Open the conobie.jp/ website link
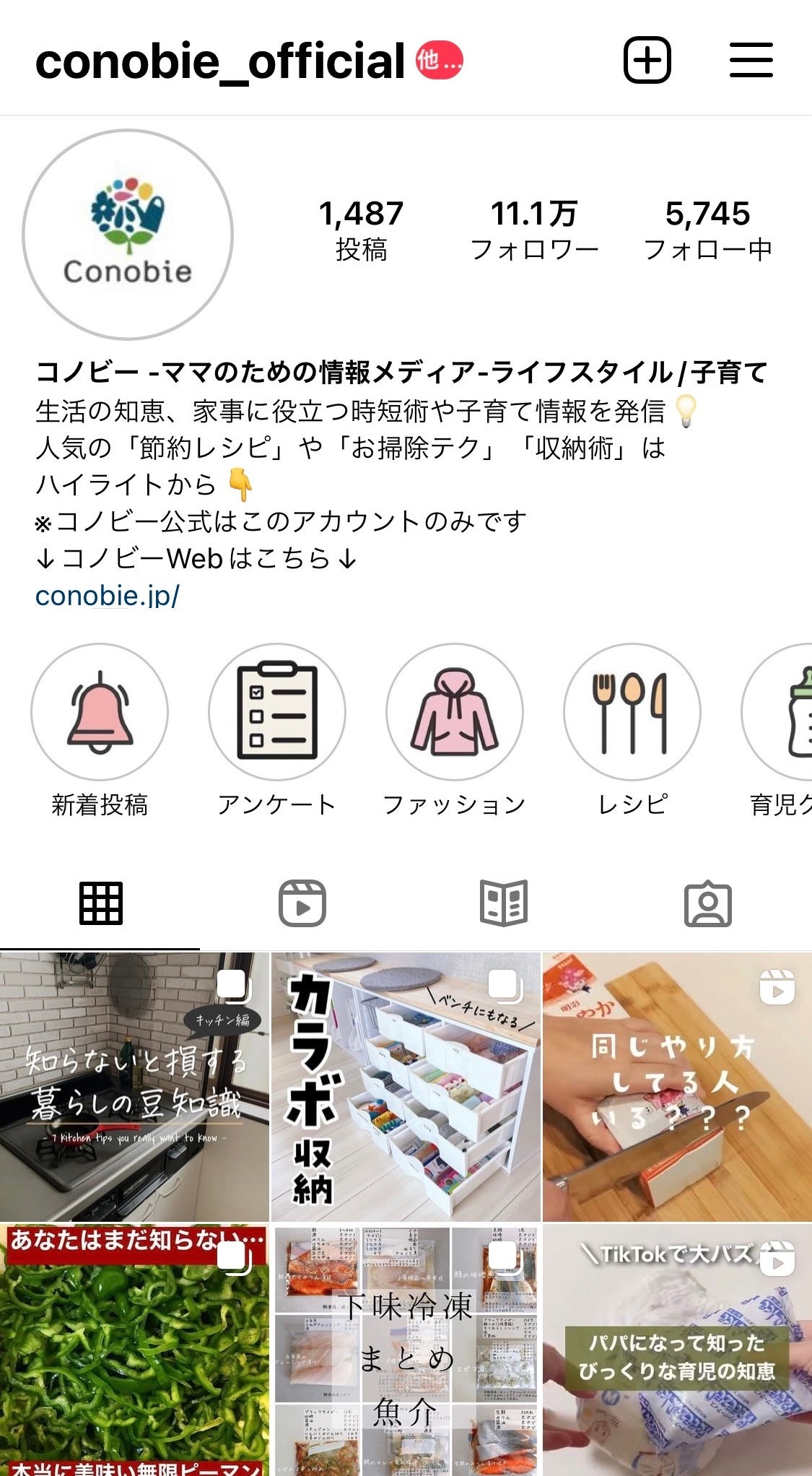The height and width of the screenshot is (1476, 812). click(x=108, y=596)
